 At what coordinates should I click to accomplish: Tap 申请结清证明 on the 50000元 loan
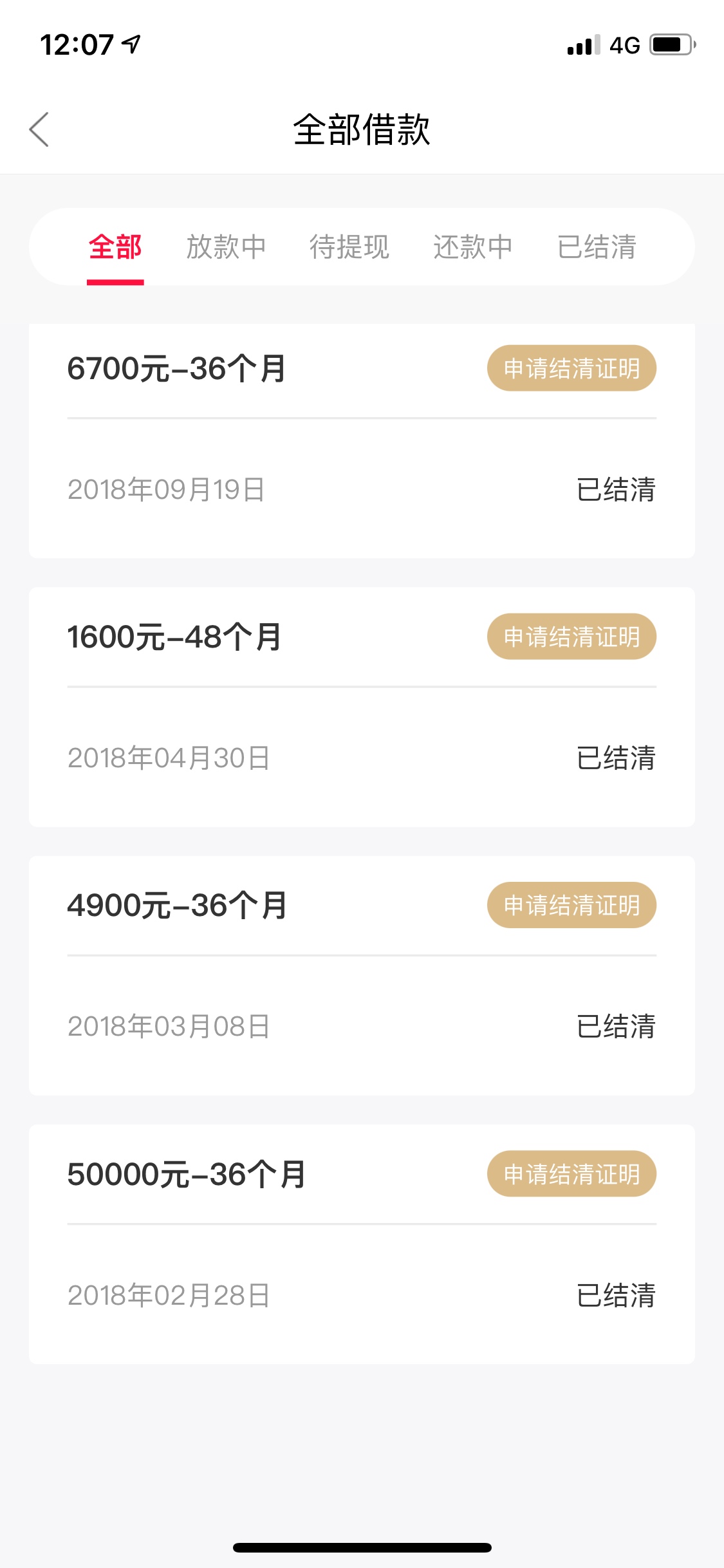tap(571, 1173)
